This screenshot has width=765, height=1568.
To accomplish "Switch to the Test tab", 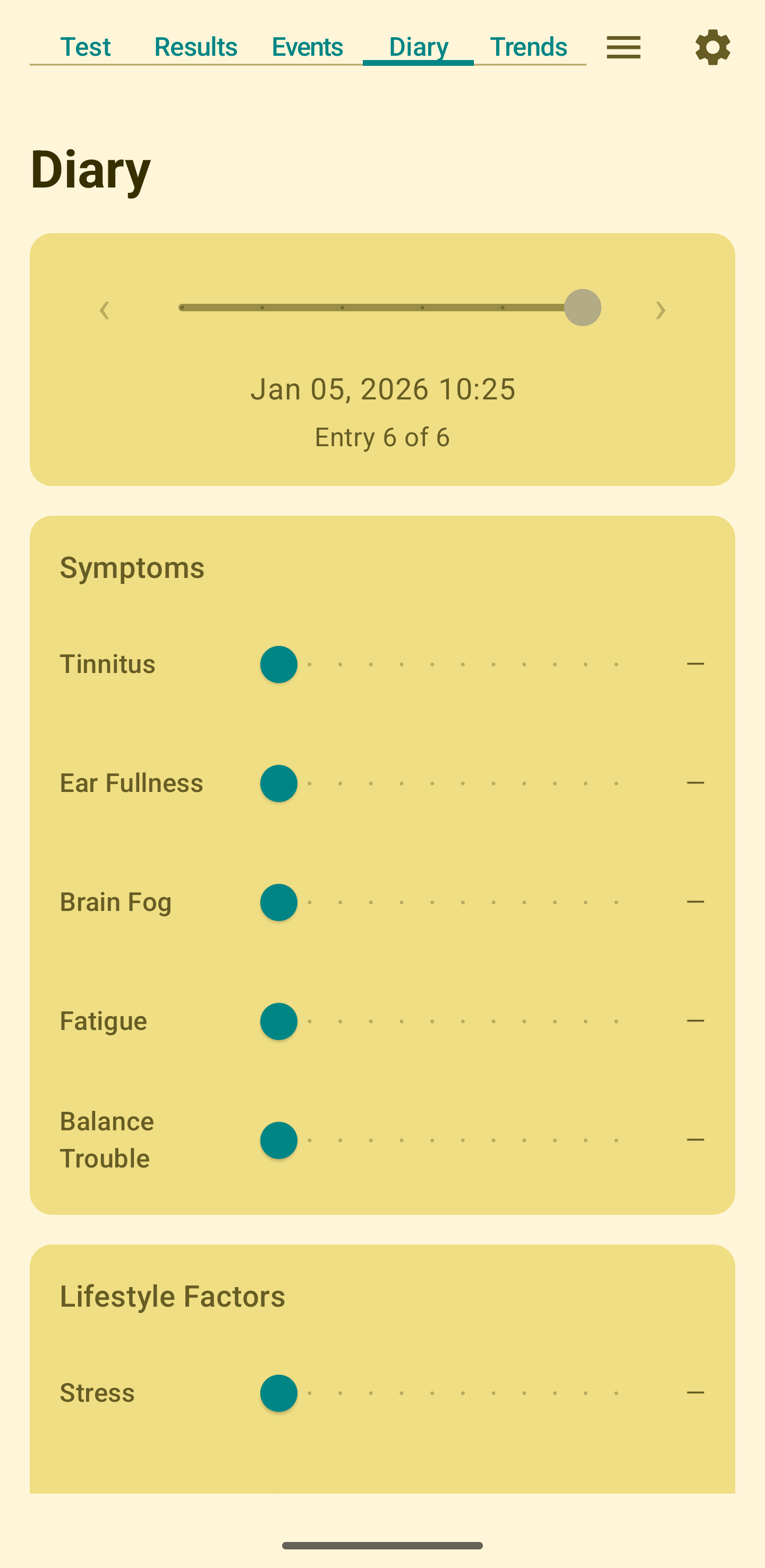I will pos(85,47).
